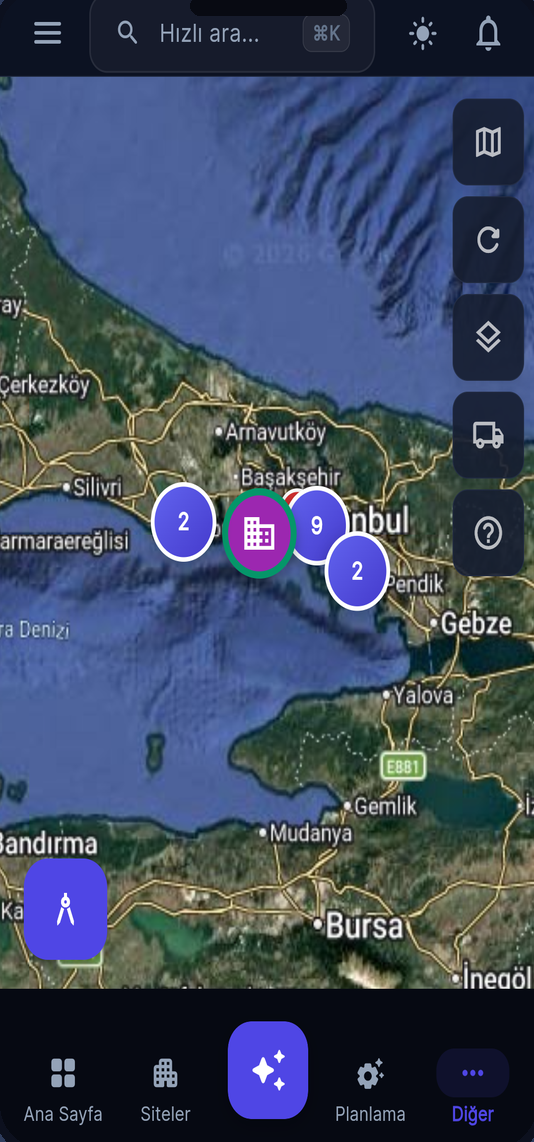The height and width of the screenshot is (1142, 534).
Task: Open the hamburger drawer menu
Action: pyautogui.click(x=47, y=34)
